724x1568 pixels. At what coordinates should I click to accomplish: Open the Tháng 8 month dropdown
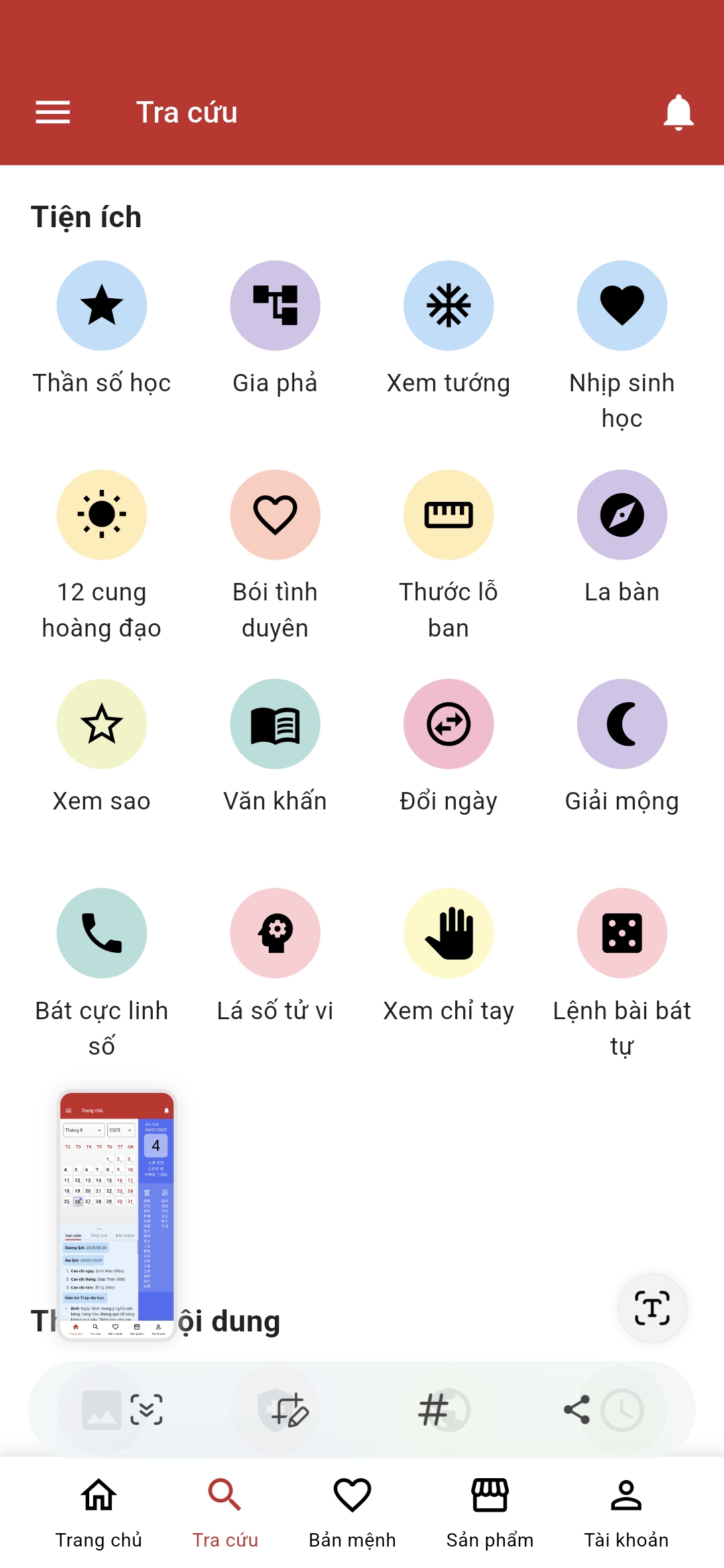83,1130
